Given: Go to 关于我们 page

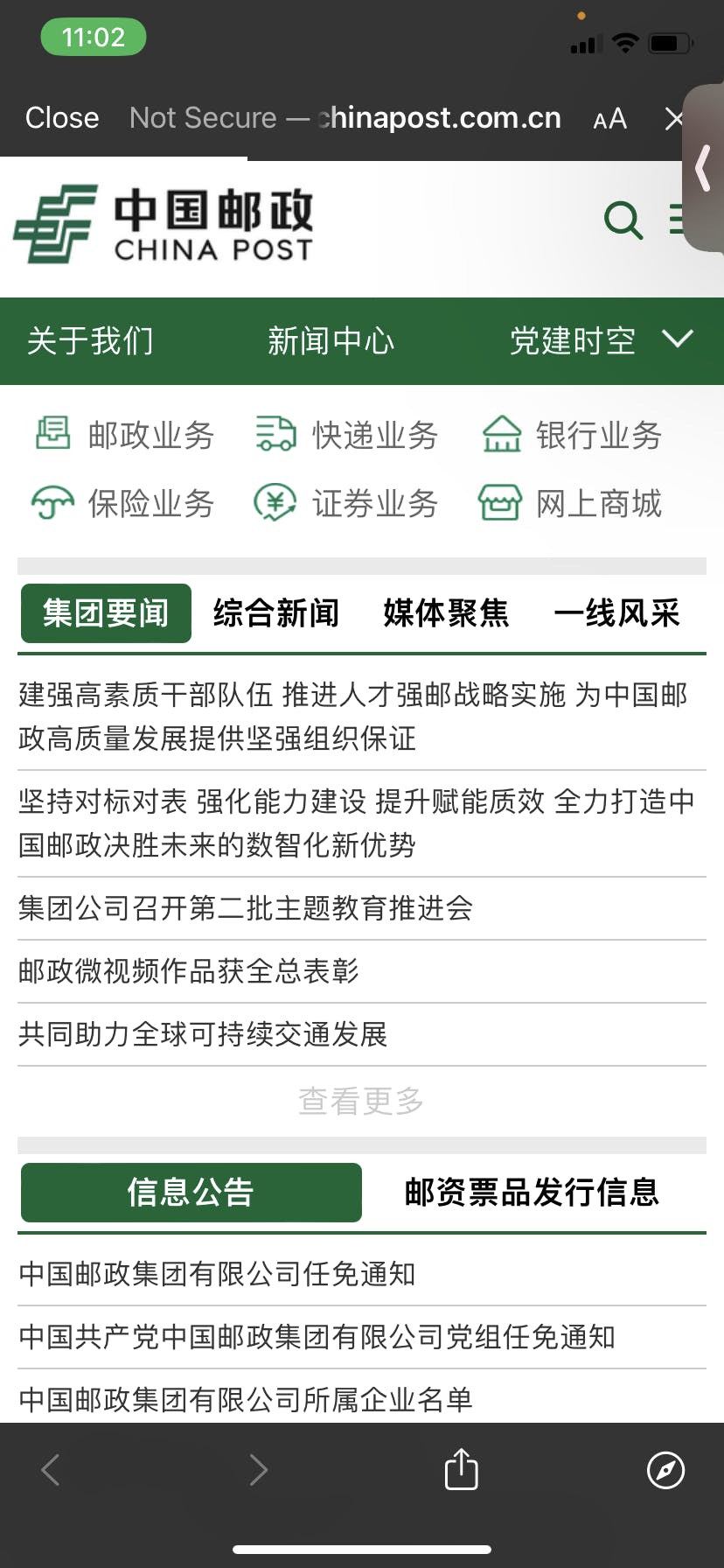Looking at the screenshot, I should pyautogui.click(x=90, y=341).
